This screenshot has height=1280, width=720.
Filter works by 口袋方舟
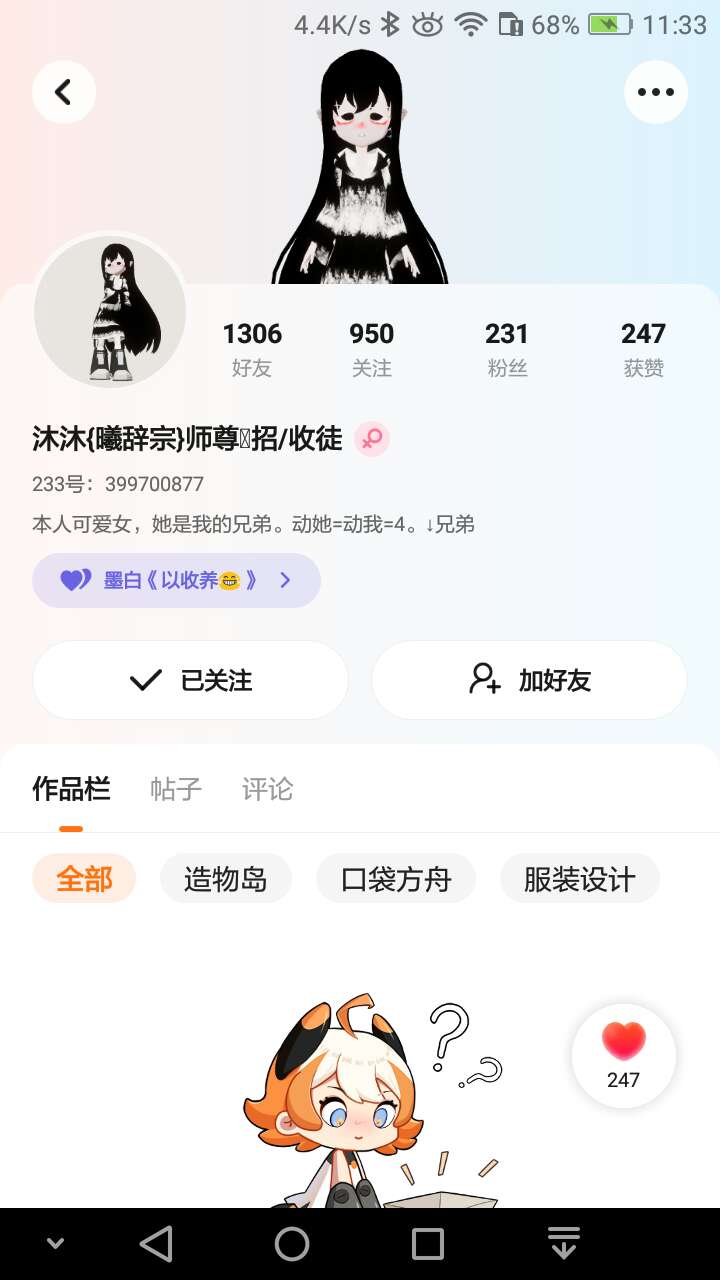(396, 879)
